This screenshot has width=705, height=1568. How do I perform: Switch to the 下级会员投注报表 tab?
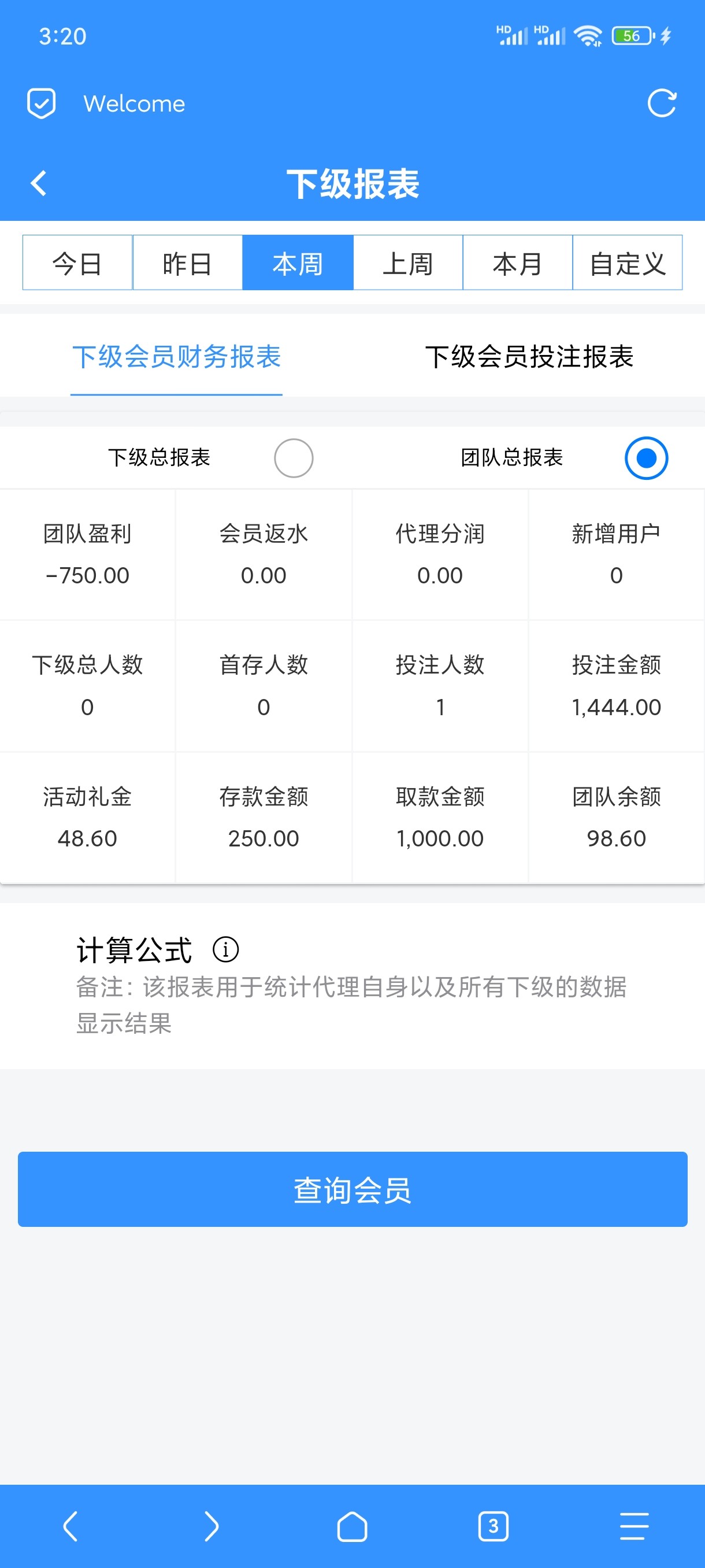529,357
